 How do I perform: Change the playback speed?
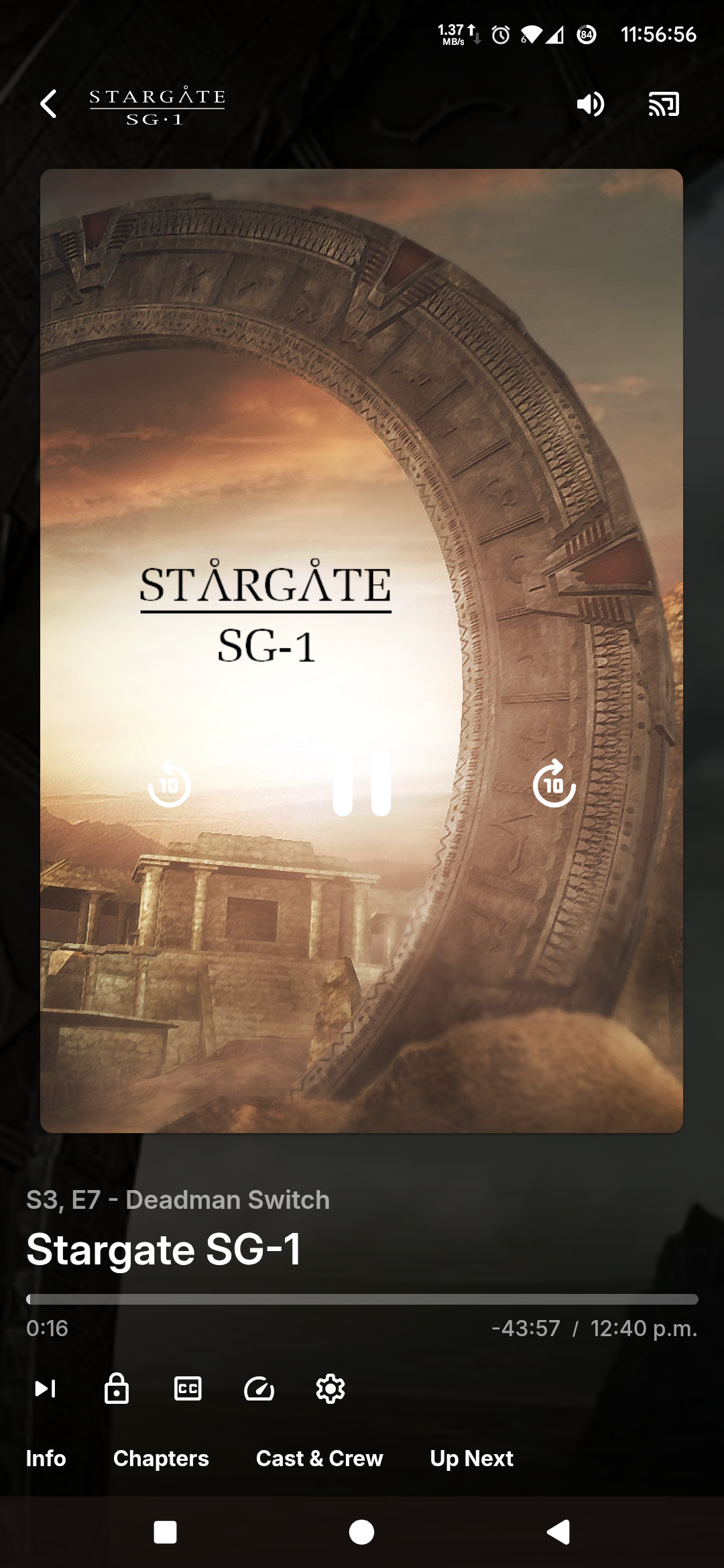pos(259,1389)
